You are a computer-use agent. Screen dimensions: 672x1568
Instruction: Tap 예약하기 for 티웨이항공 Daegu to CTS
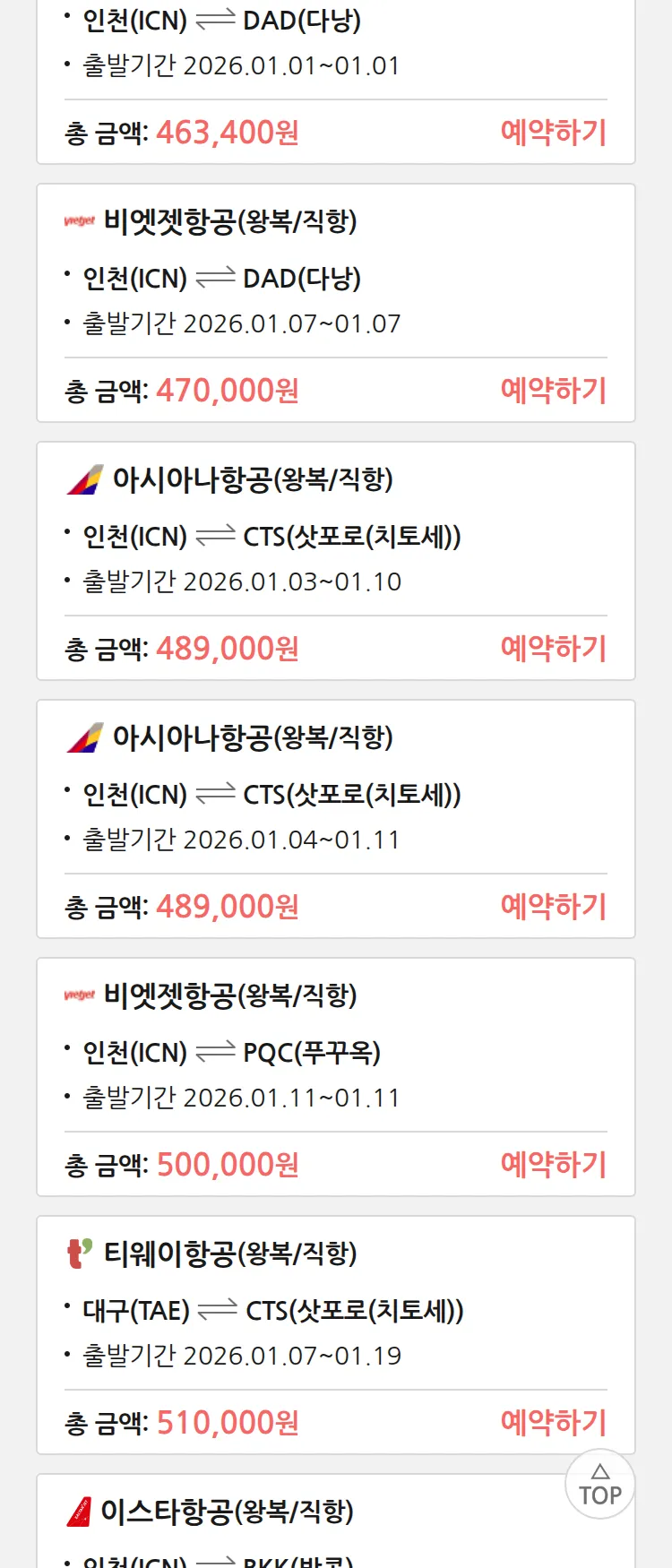tap(553, 1423)
